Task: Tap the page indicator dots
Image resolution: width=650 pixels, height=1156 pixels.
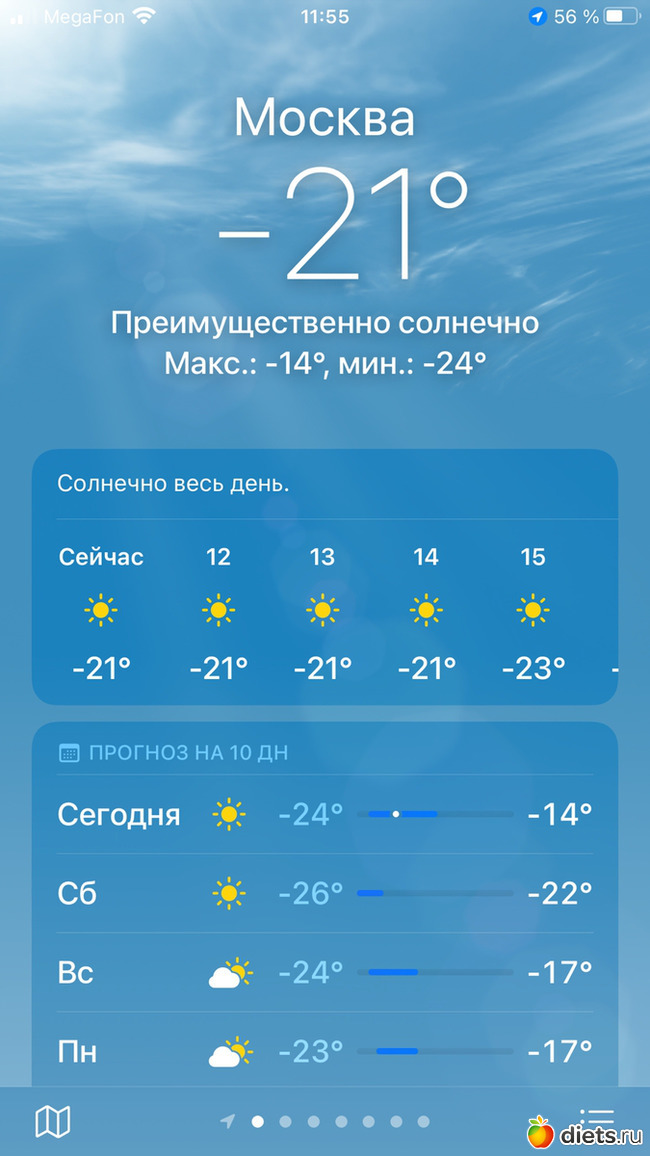Action: (326, 1121)
